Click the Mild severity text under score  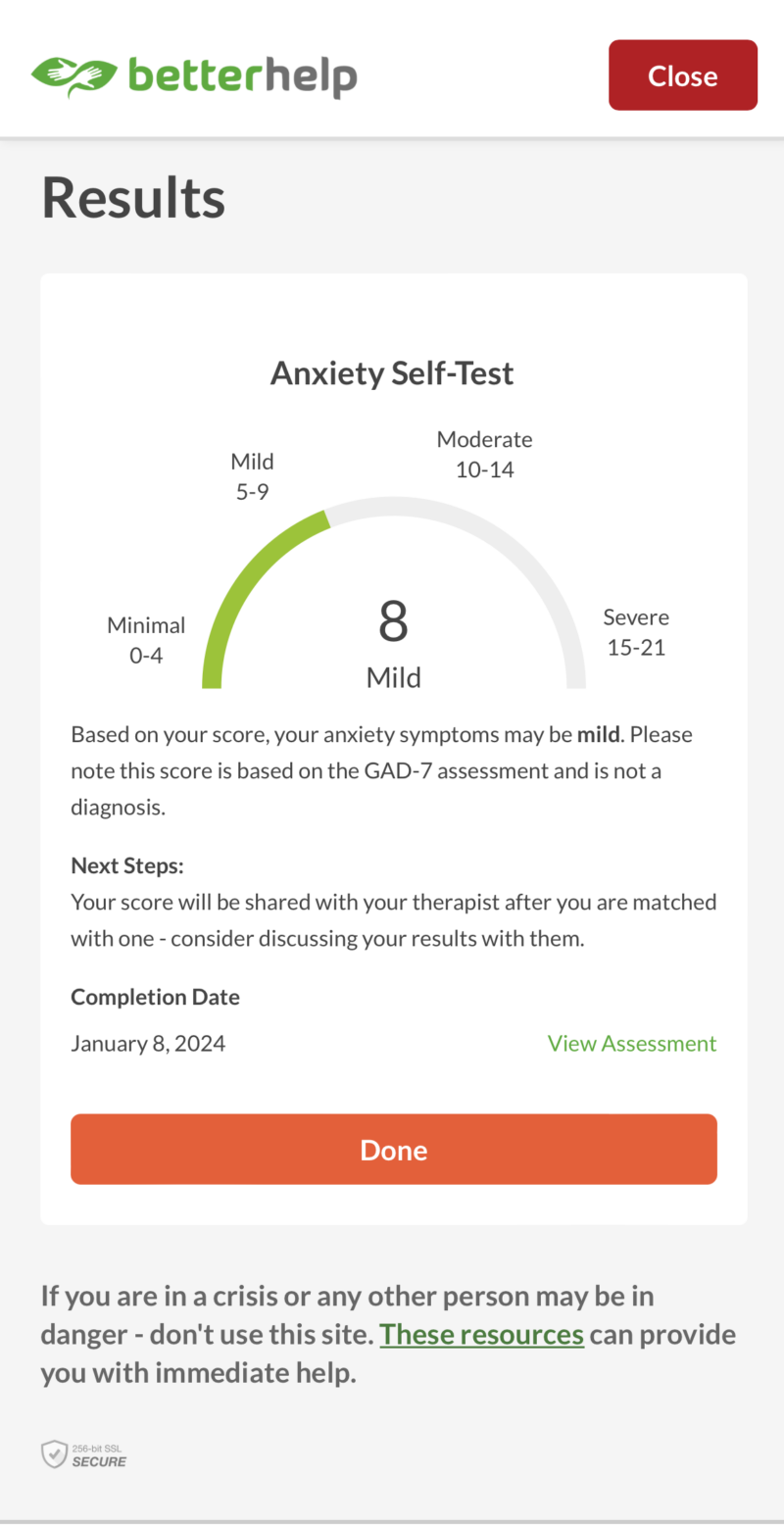click(x=393, y=677)
